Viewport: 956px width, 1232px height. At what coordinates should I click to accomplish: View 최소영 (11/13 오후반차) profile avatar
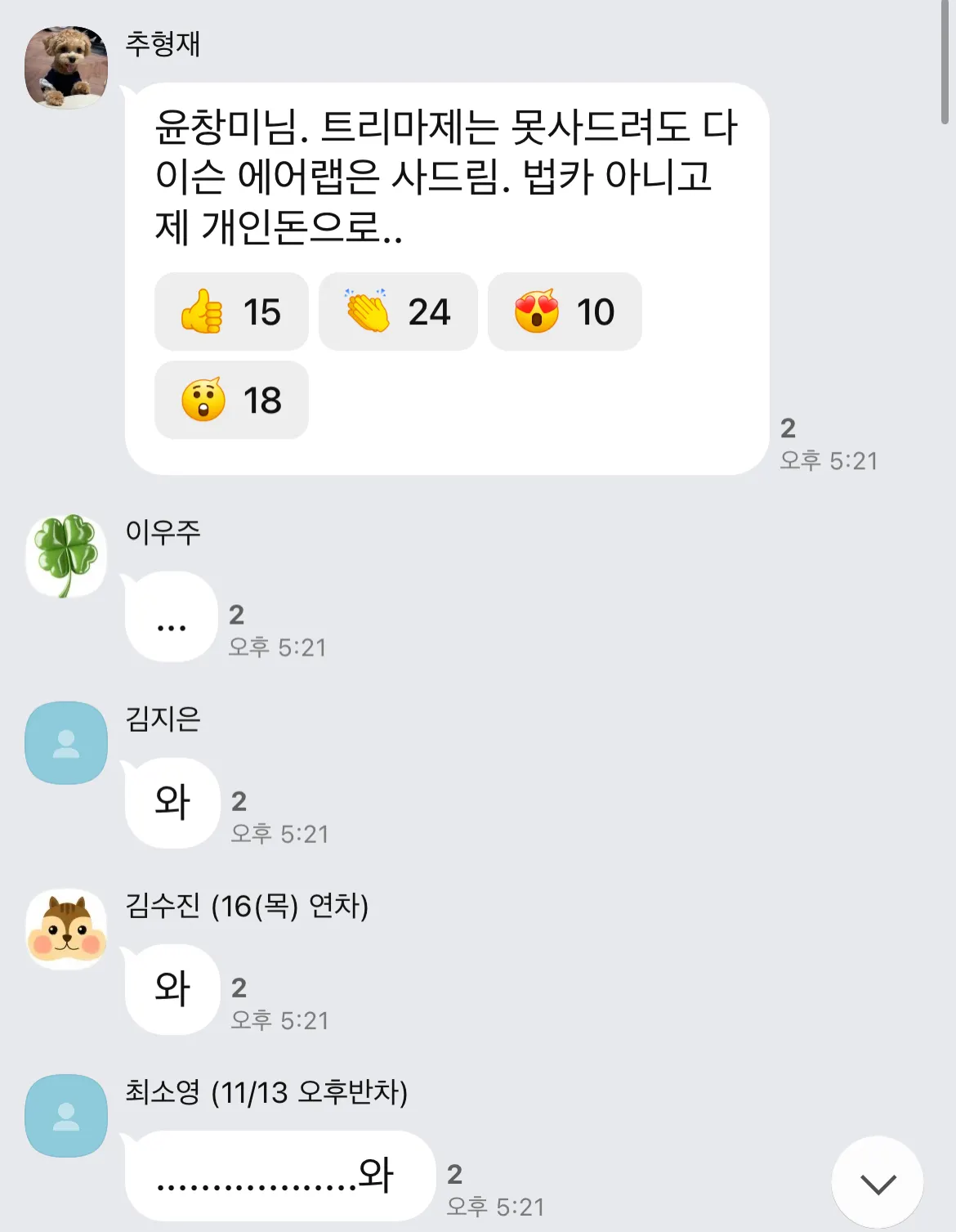(66, 1115)
